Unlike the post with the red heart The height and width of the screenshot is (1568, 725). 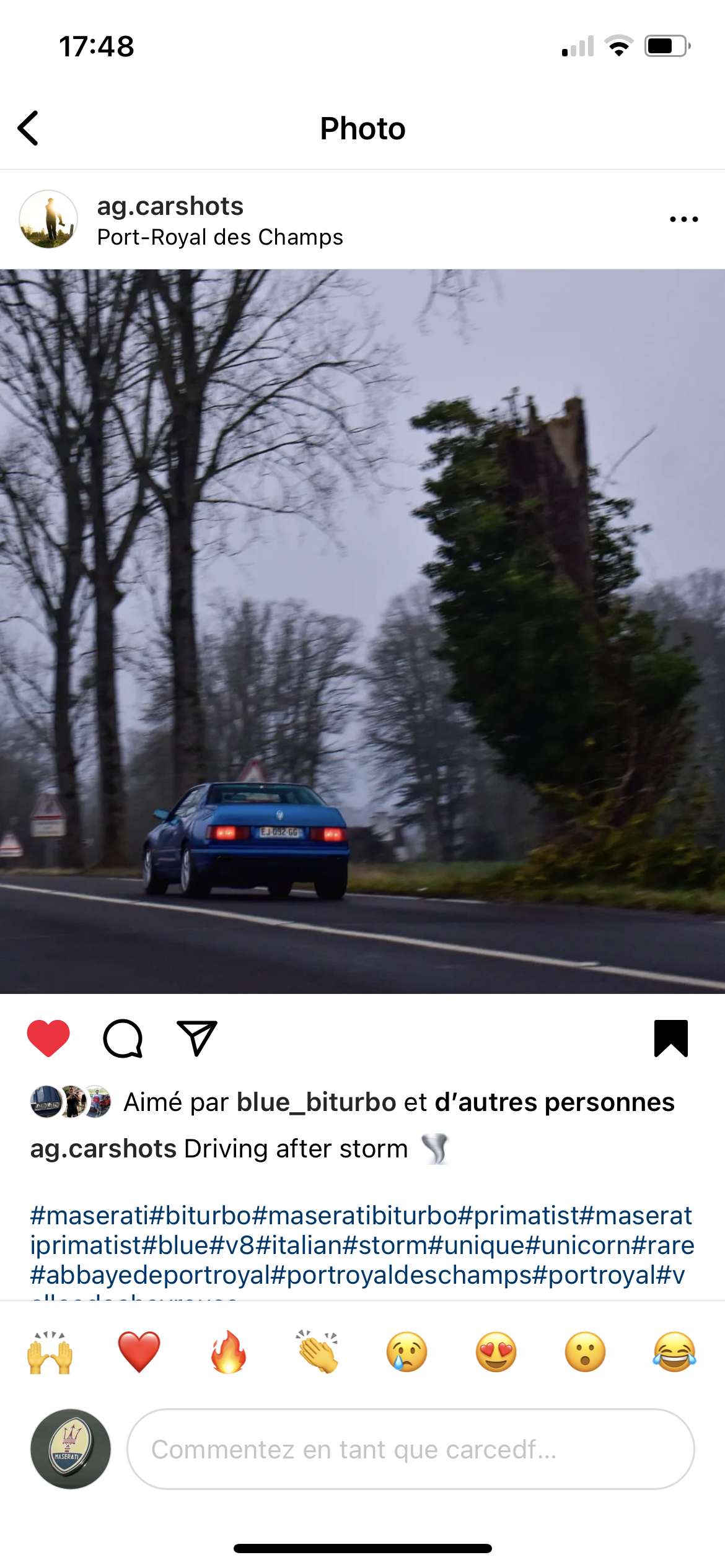point(48,1039)
